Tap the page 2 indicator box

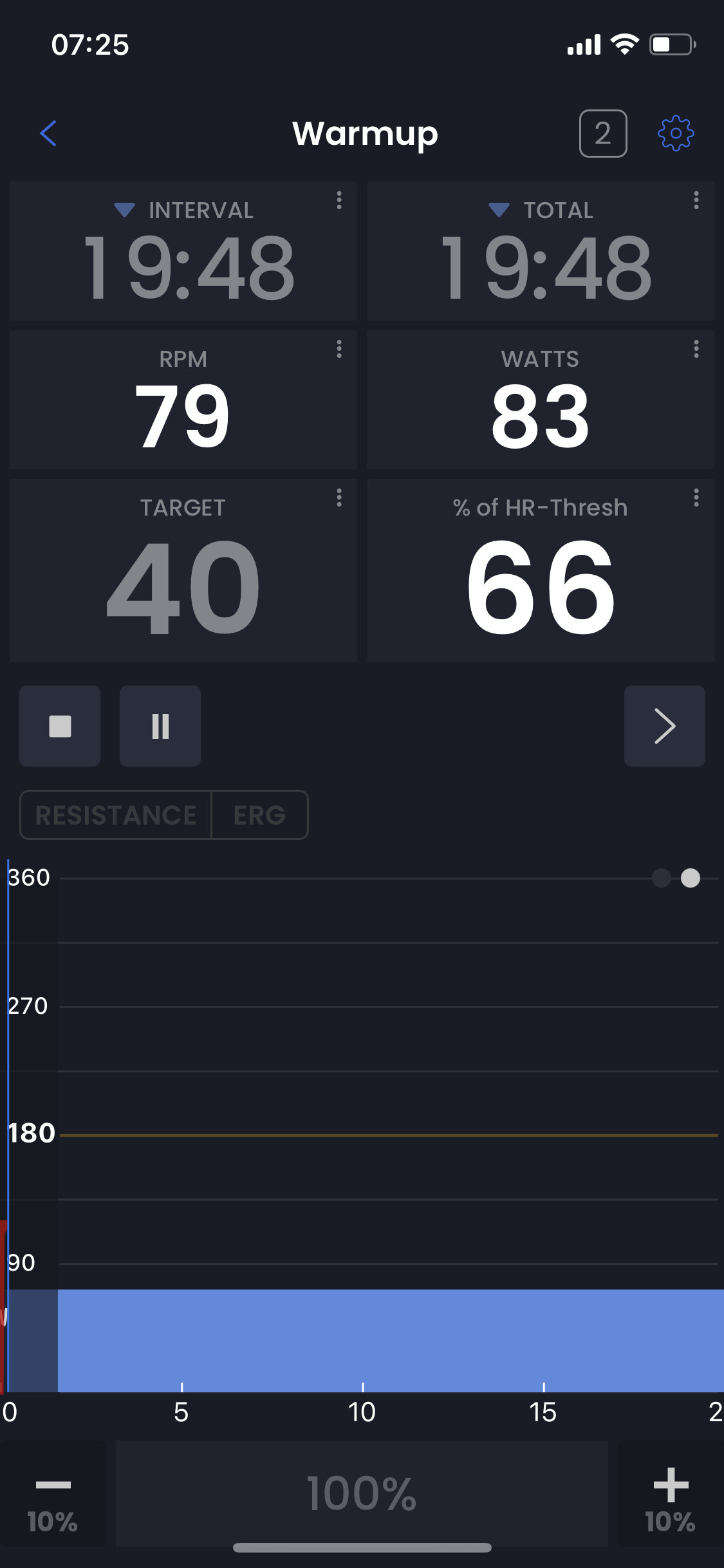point(603,133)
